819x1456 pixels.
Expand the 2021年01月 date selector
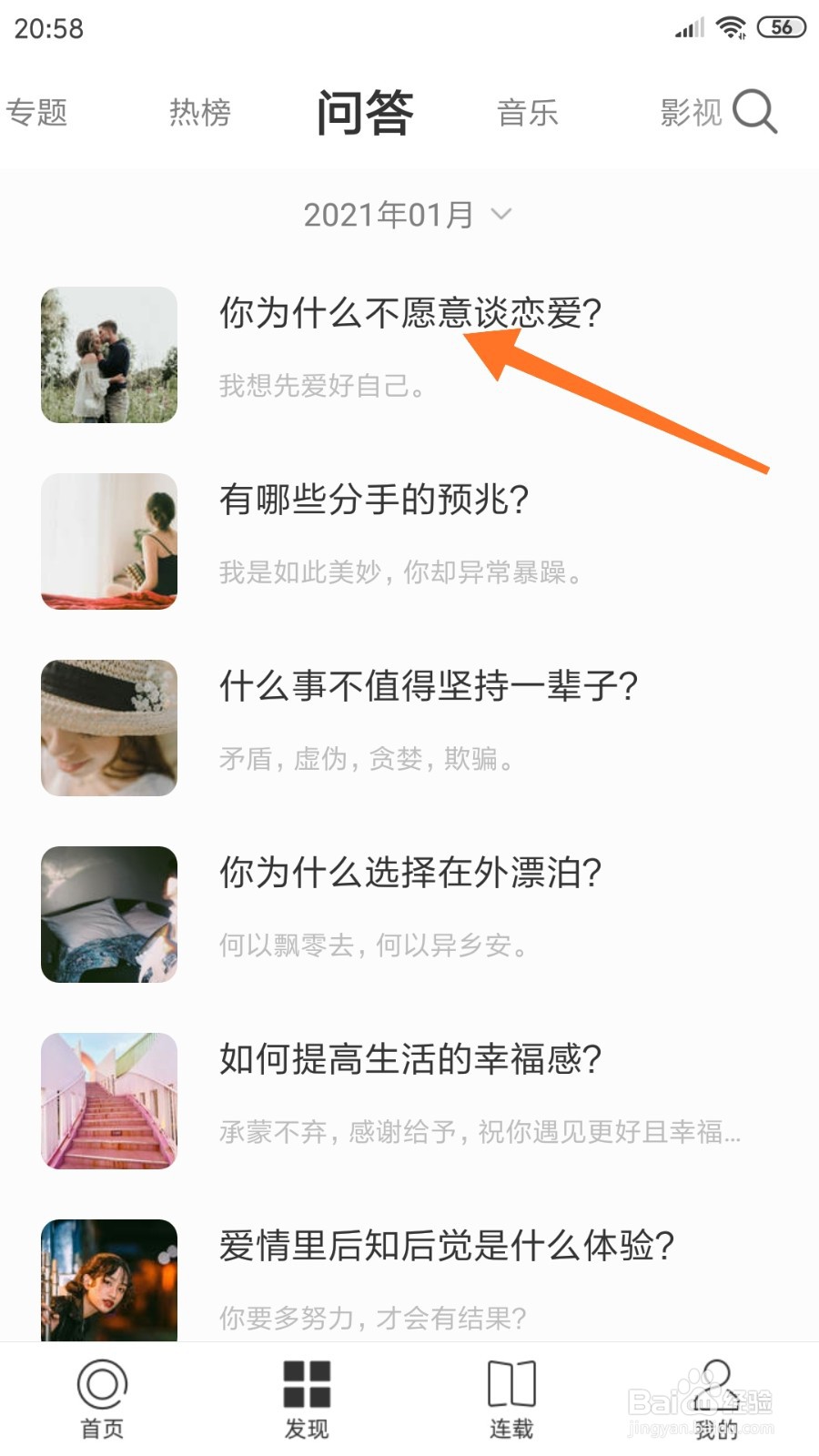click(x=407, y=215)
